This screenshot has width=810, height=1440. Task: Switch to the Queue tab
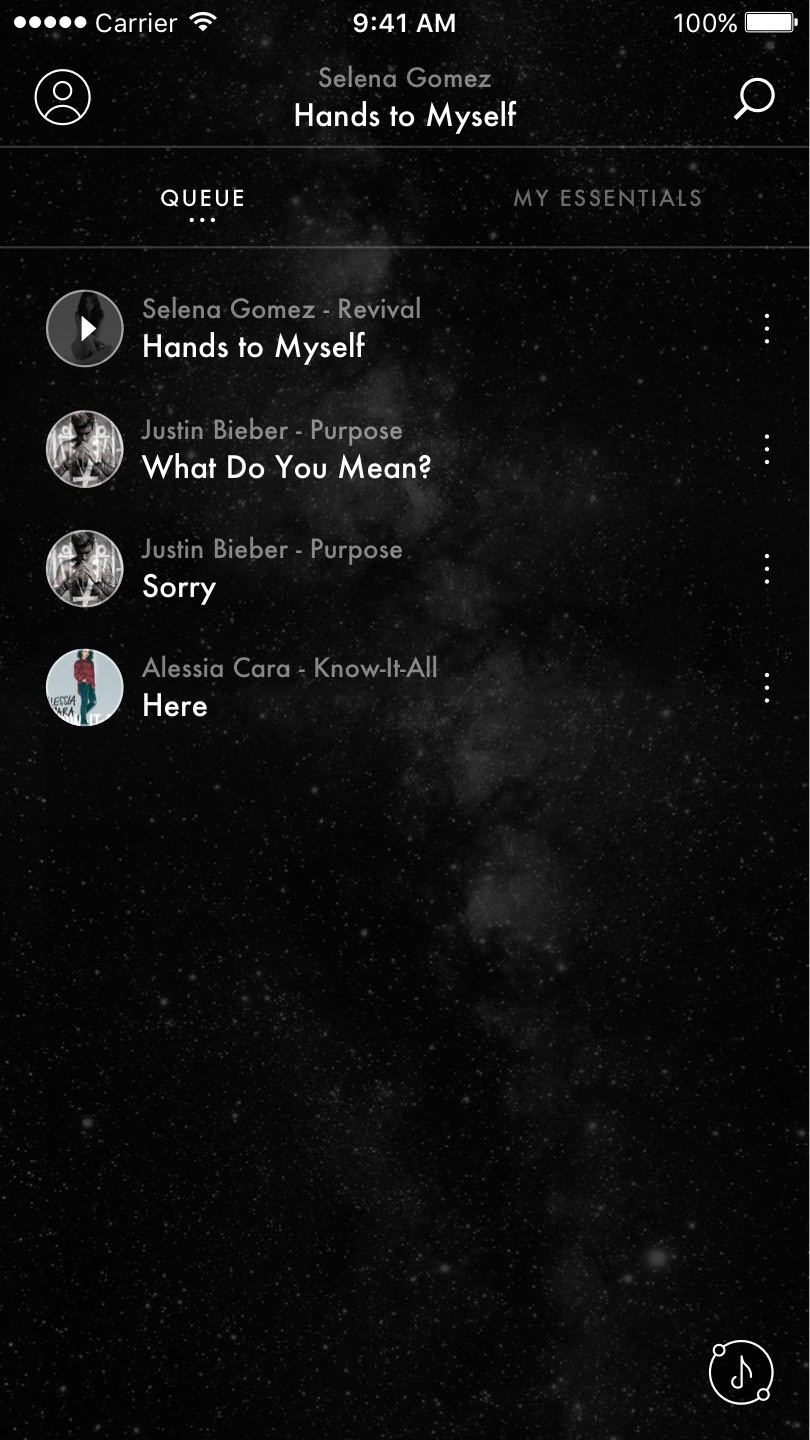[202, 198]
